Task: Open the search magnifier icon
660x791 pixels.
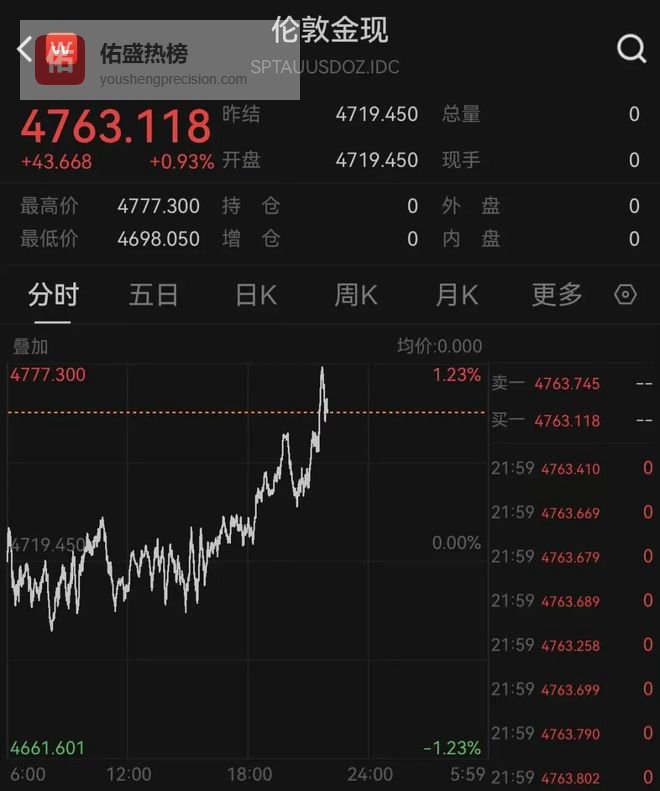Action: 631,48
